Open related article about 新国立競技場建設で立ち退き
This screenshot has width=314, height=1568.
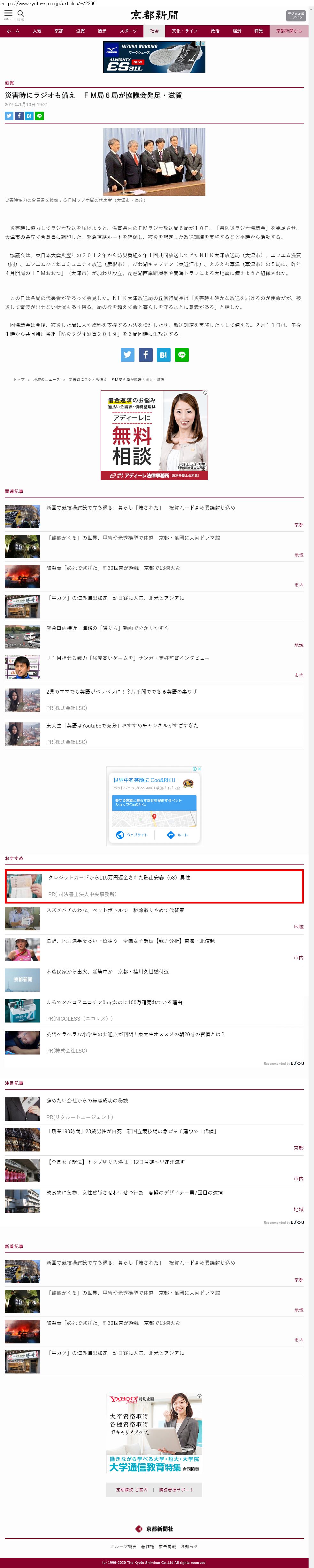140,508
